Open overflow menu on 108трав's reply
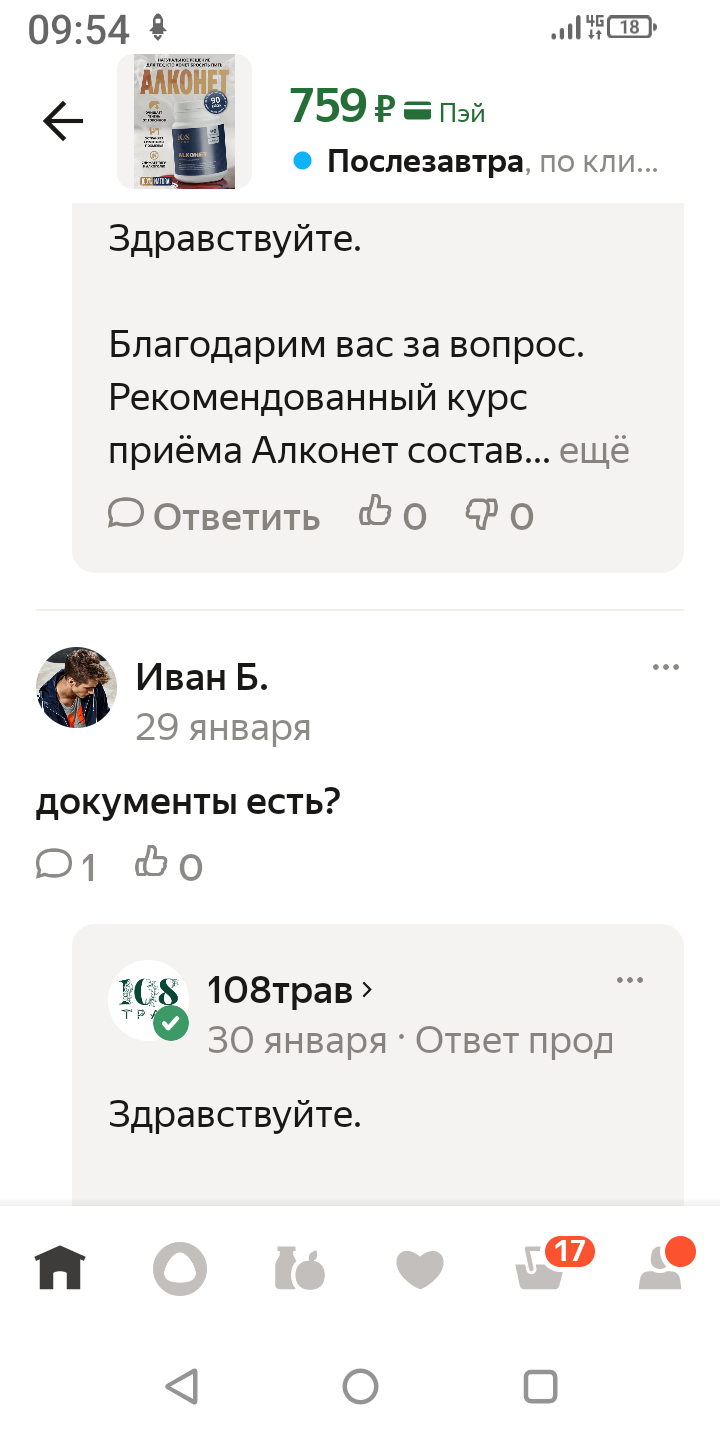This screenshot has height=1440, width=720. (x=629, y=980)
